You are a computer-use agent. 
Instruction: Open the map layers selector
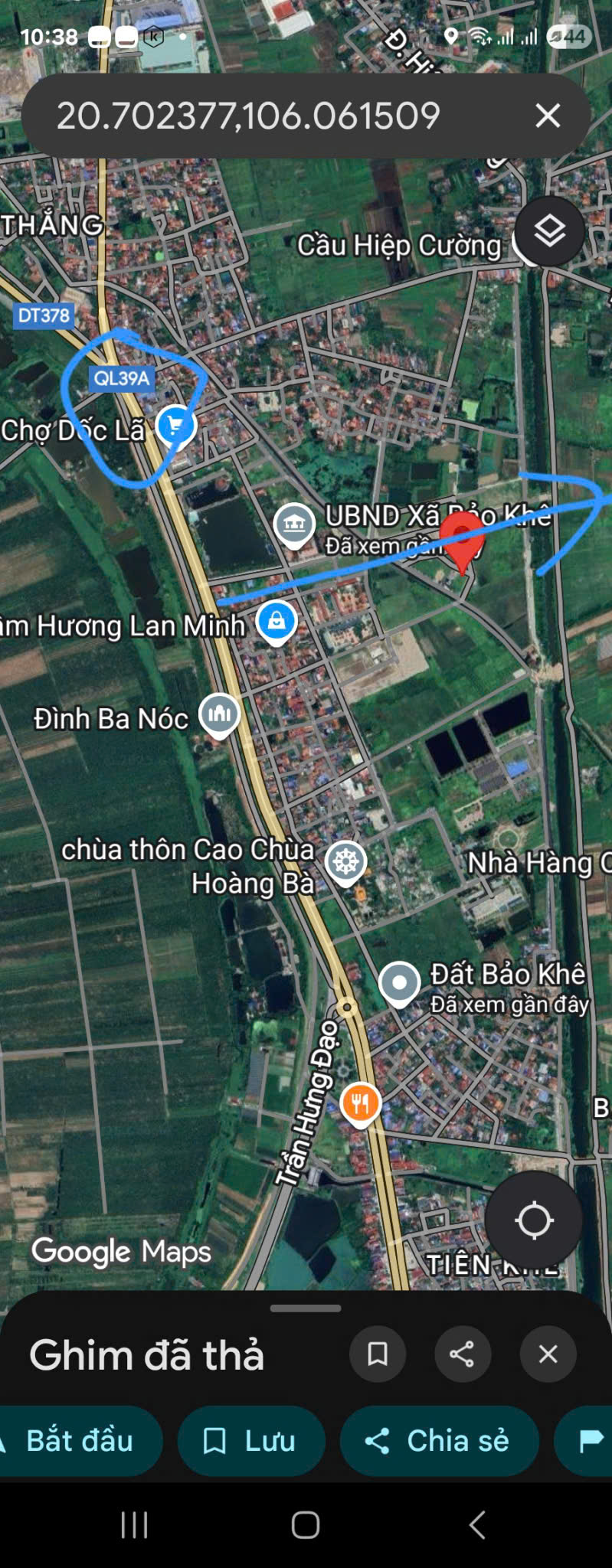tap(550, 231)
